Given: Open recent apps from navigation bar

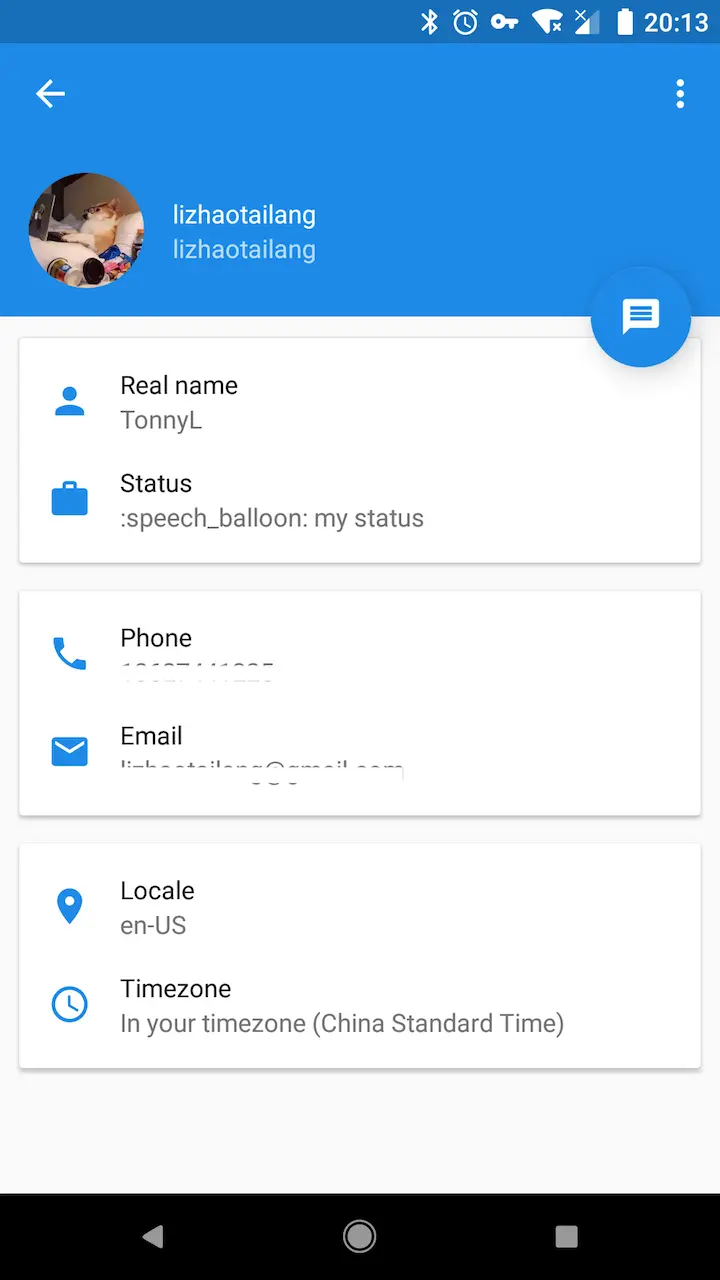Looking at the screenshot, I should [566, 1237].
